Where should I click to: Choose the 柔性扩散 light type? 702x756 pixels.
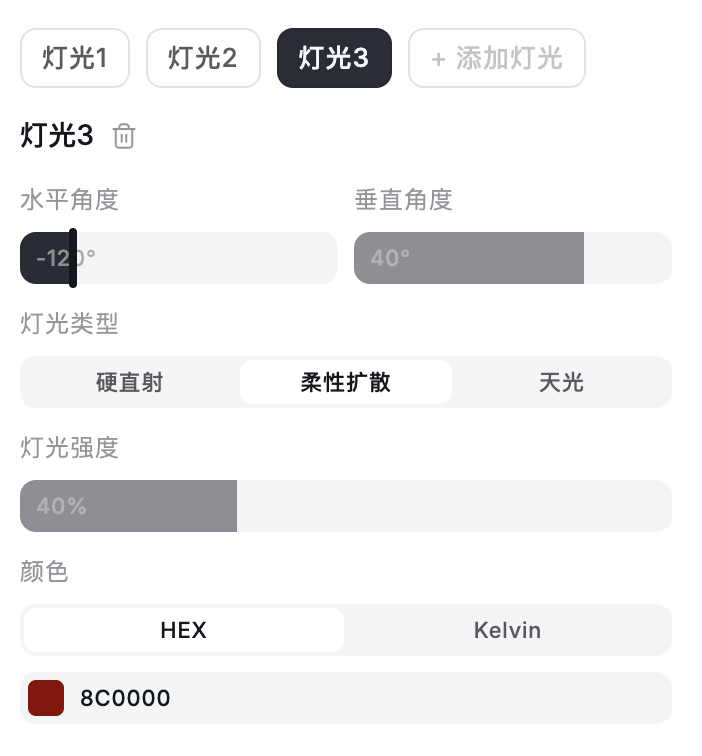[345, 382]
